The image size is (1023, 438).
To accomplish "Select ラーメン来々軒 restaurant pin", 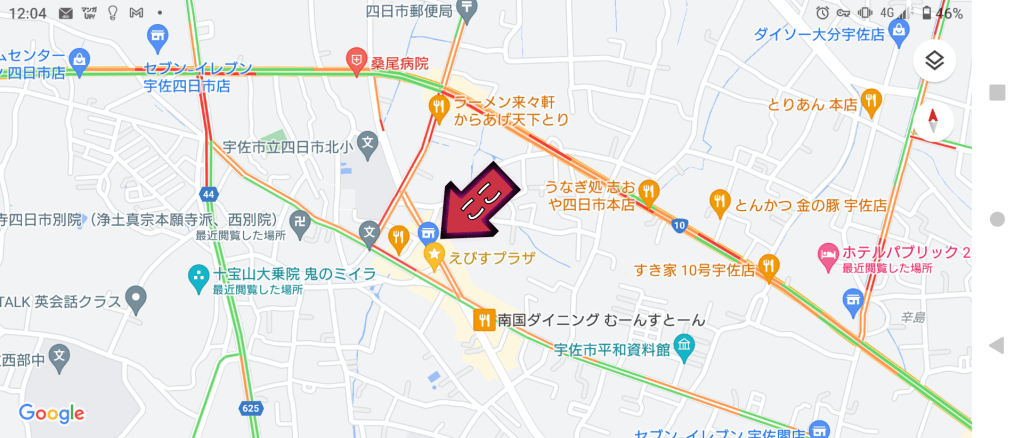I will pyautogui.click(x=438, y=106).
